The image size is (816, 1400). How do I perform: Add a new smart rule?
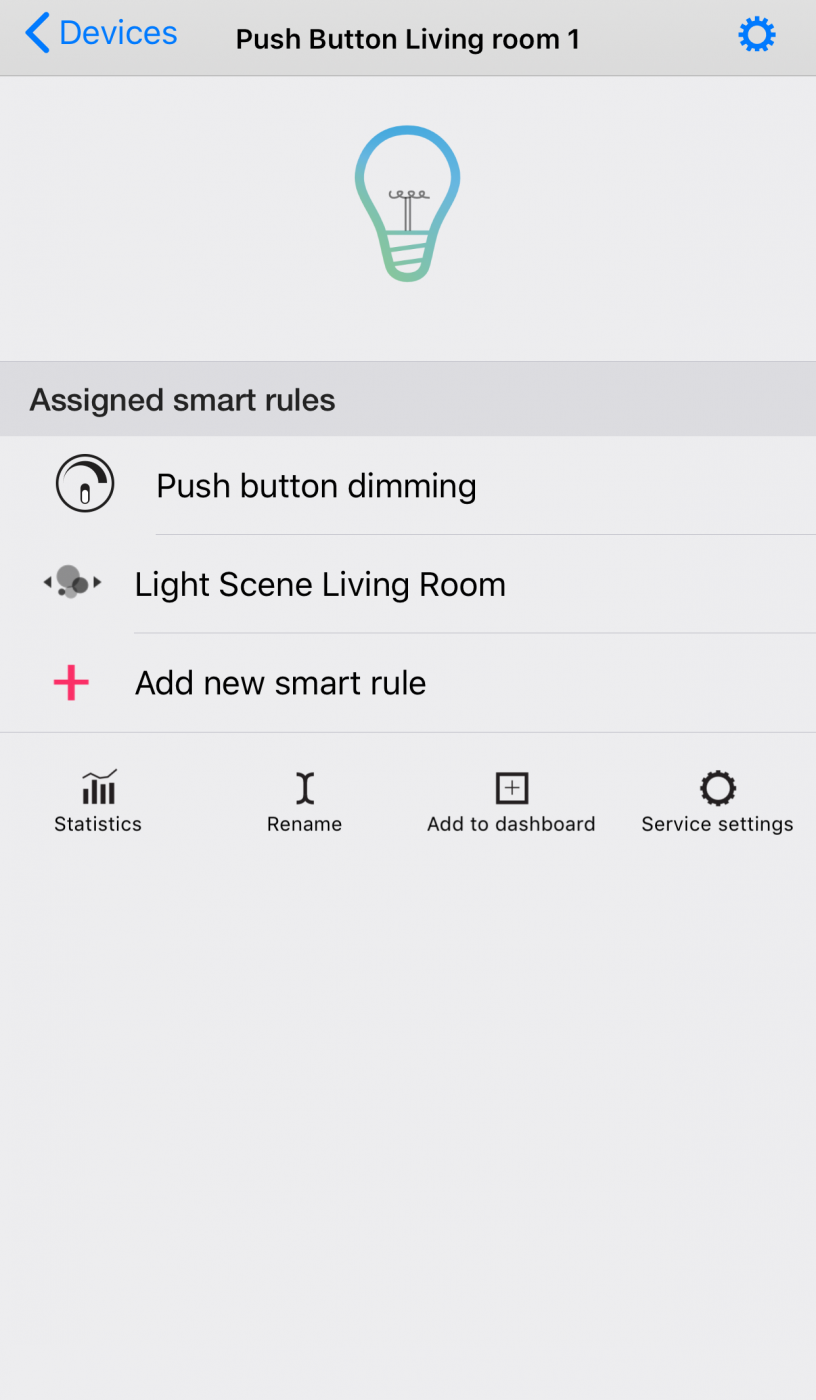(408, 683)
